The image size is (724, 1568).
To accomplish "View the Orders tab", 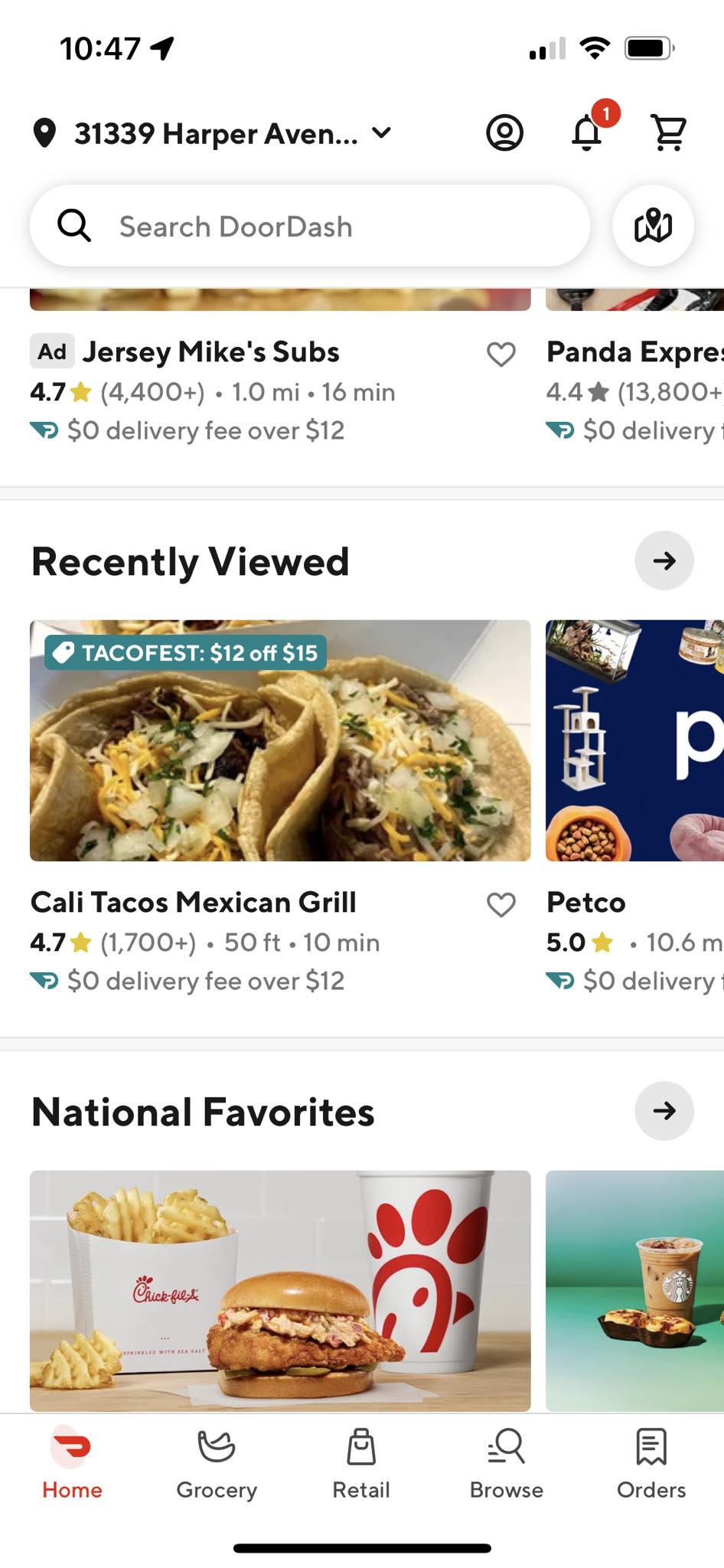I will coord(651,1463).
